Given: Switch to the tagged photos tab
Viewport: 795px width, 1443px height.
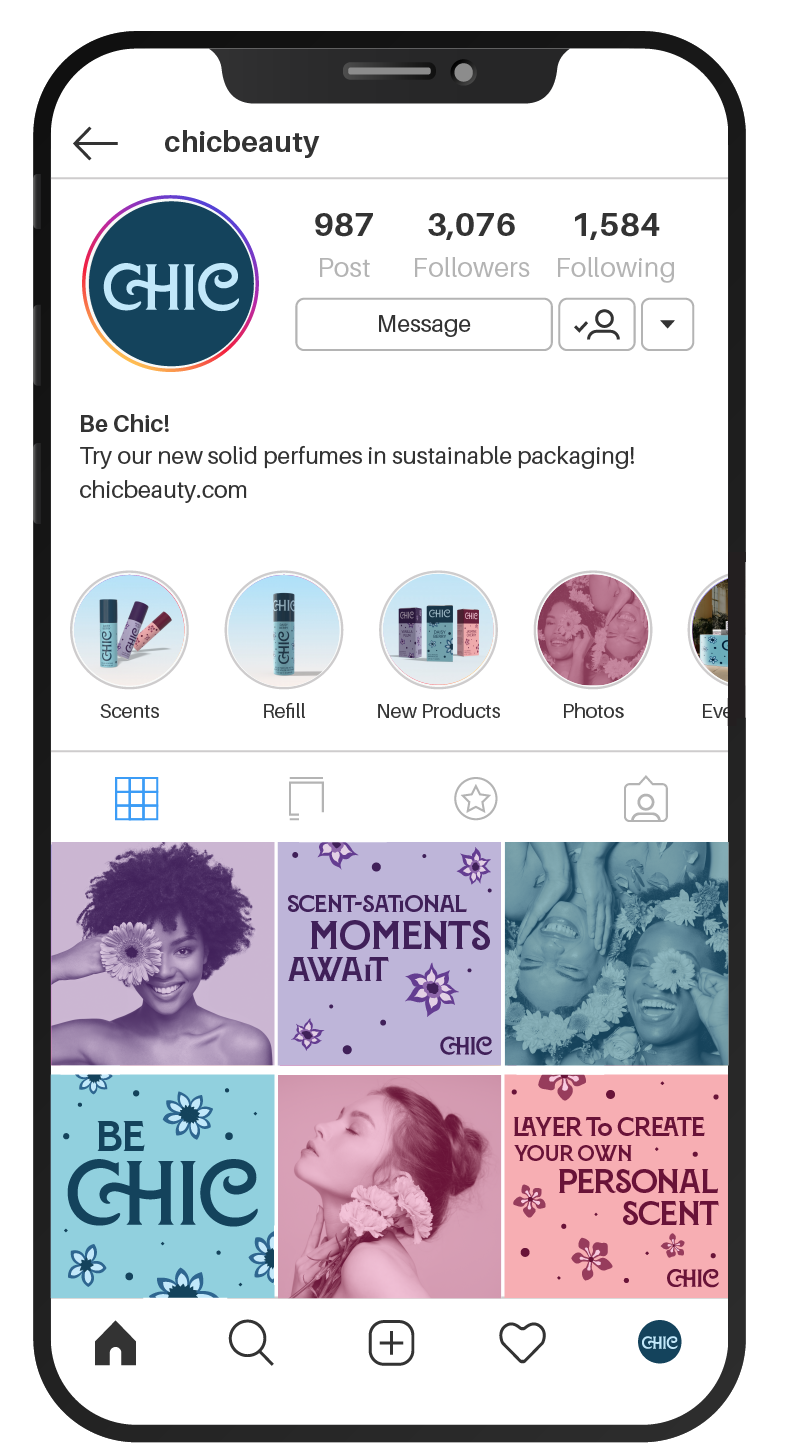Looking at the screenshot, I should 645,798.
